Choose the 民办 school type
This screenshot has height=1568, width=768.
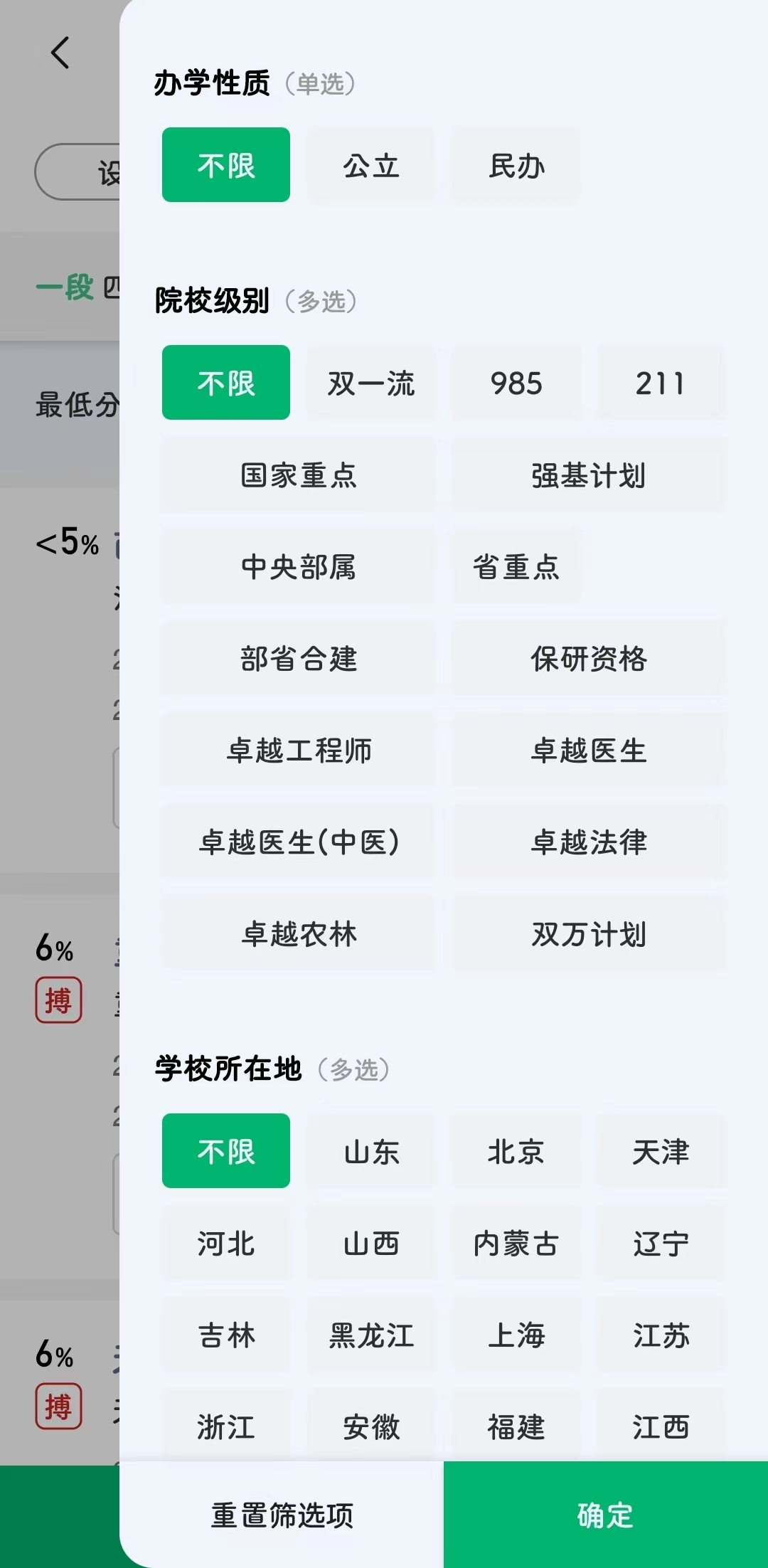point(516,165)
